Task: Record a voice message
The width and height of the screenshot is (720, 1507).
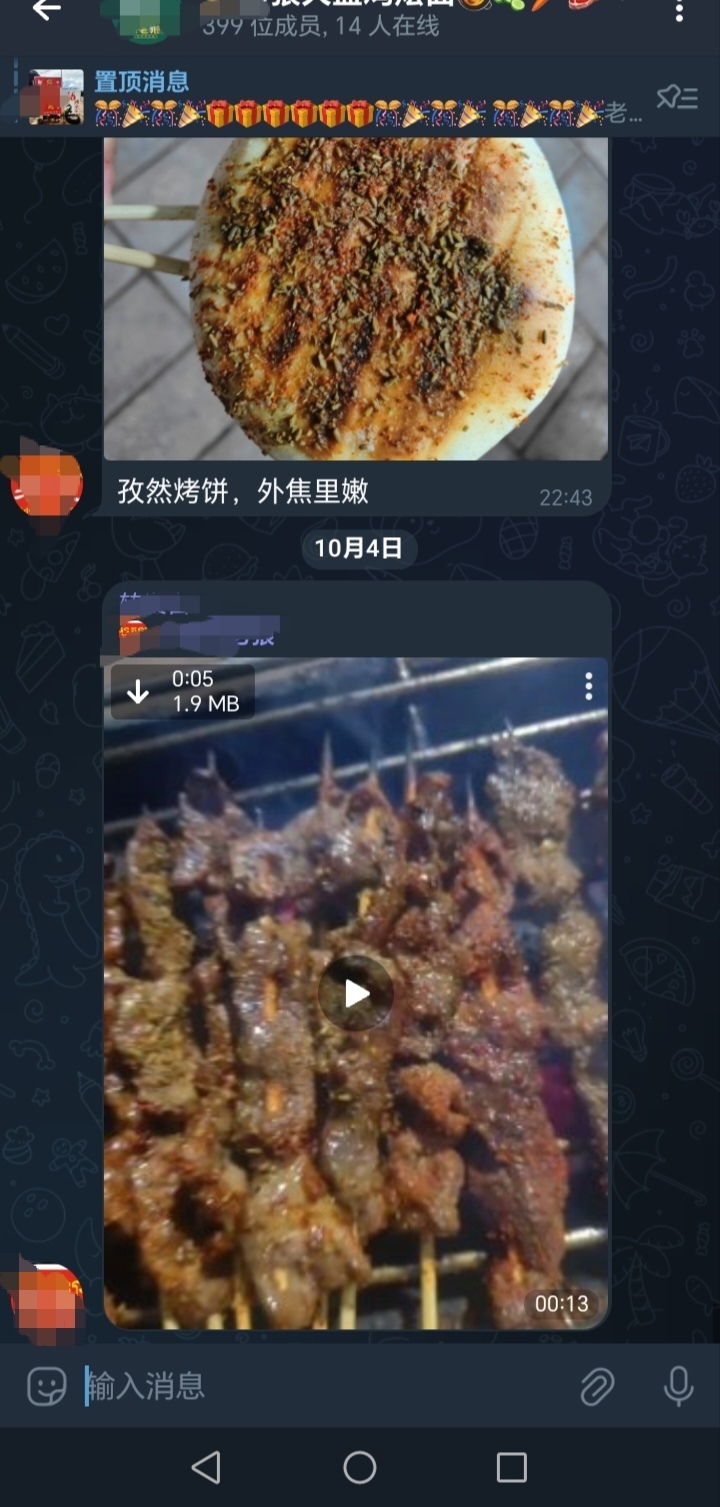Action: 678,1387
